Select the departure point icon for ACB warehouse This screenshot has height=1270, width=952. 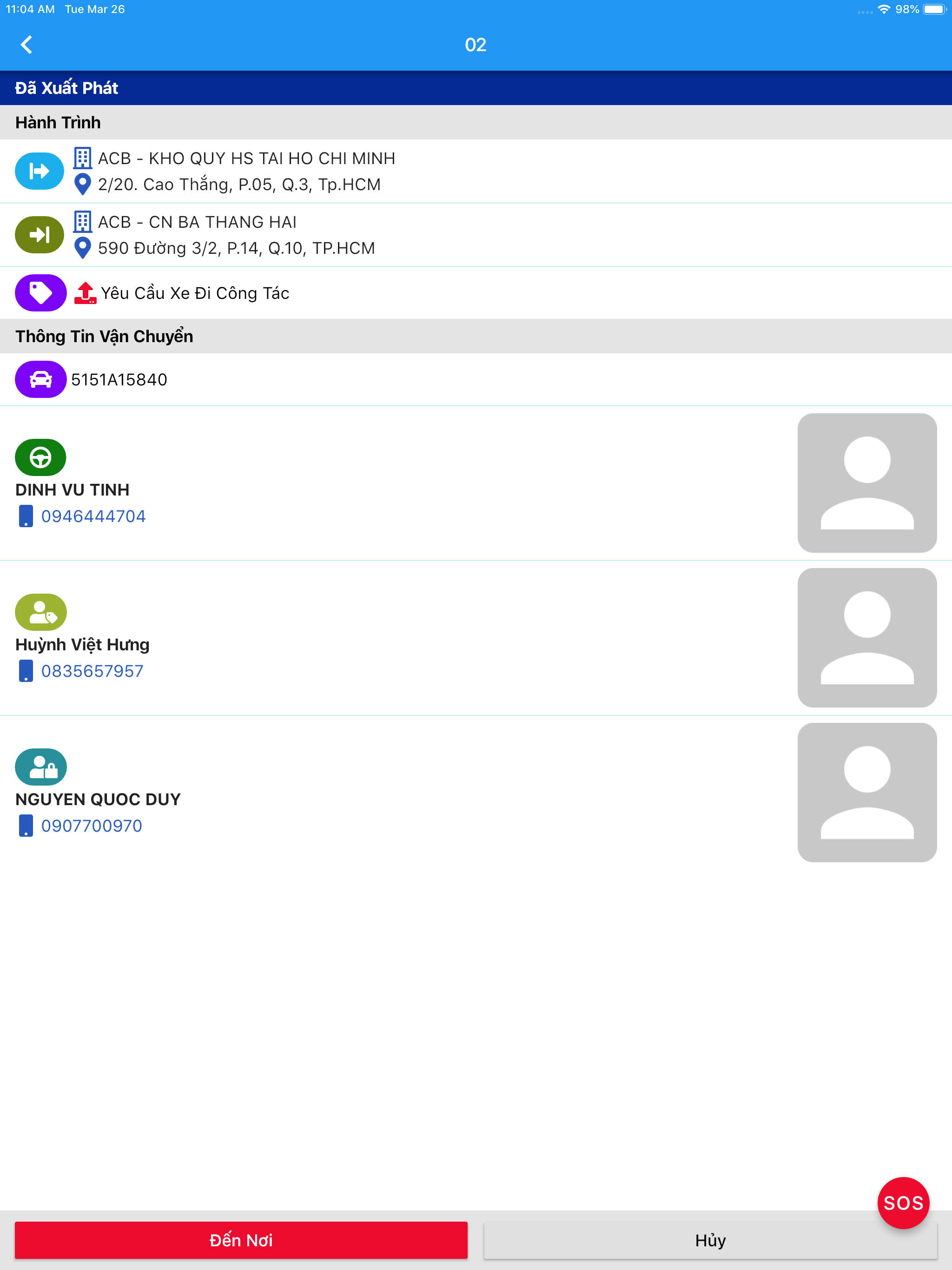tap(39, 171)
